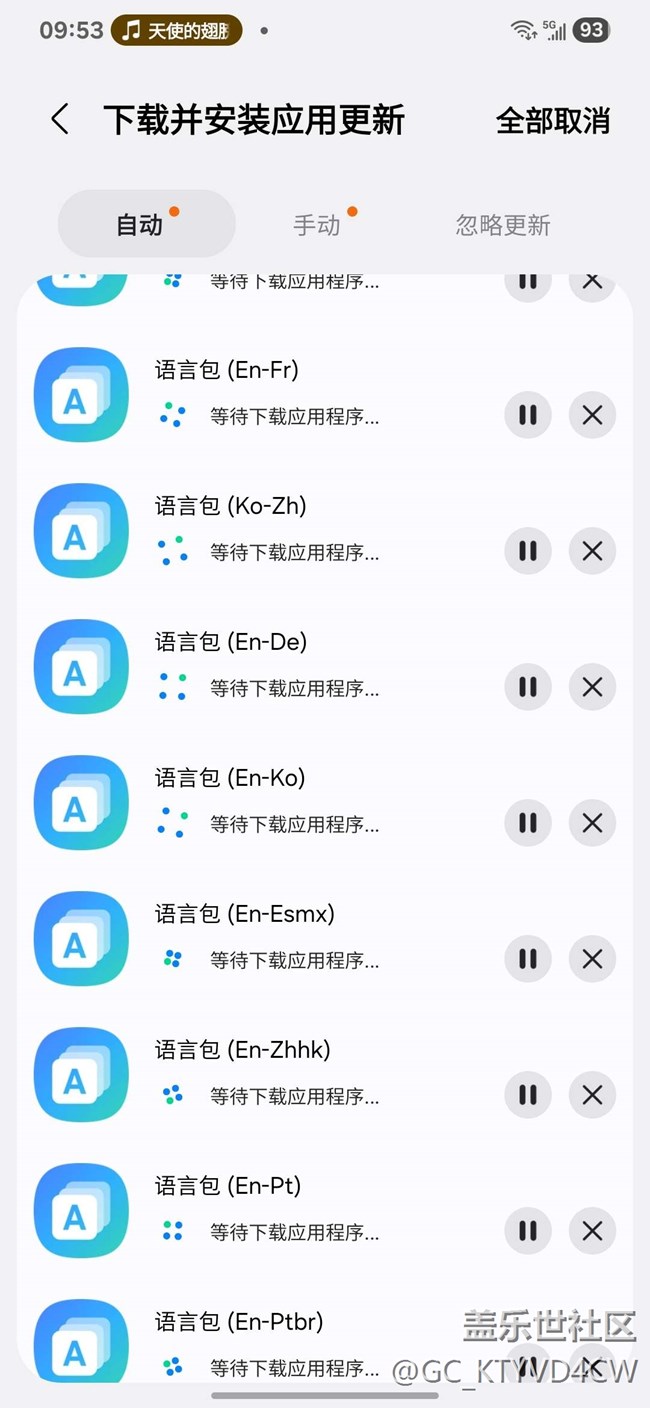The image size is (650, 1408).
Task: Cancel the 语言包 (En-Fr) download
Action: 592,414
